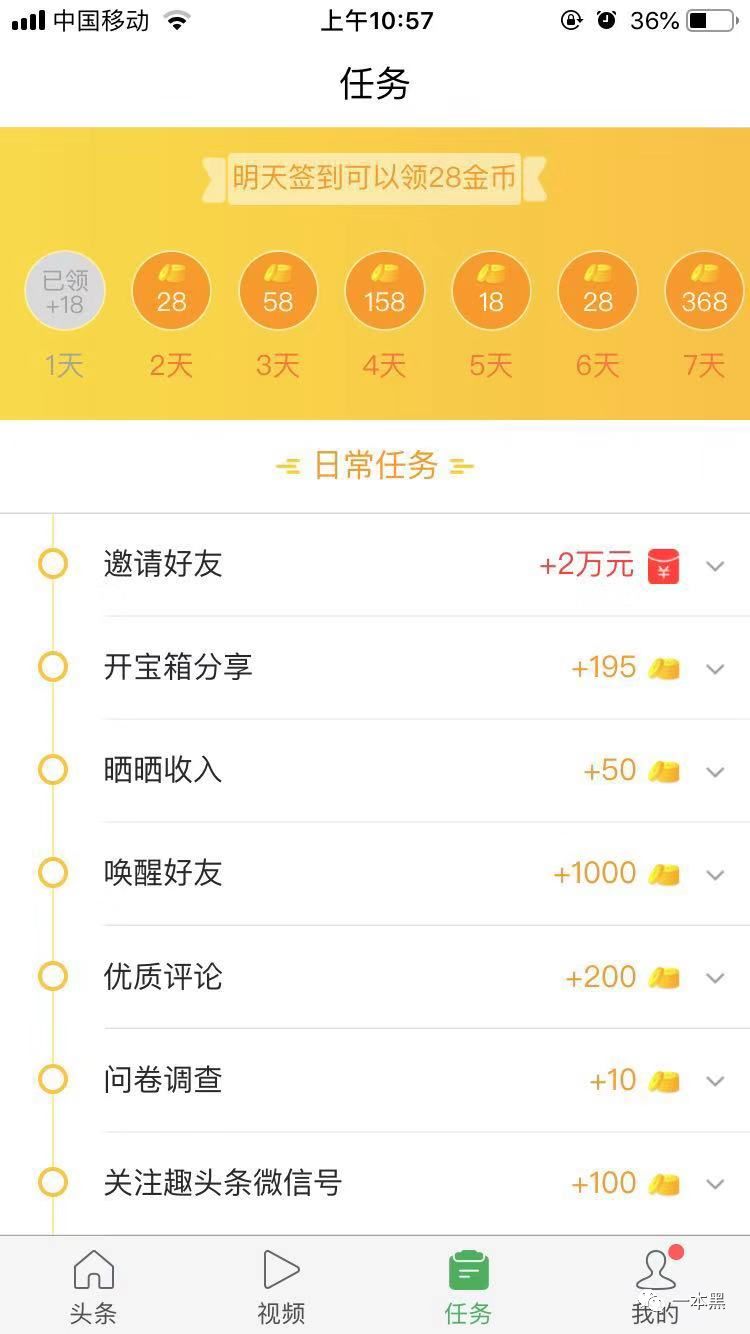Switch to the 头条 tab
The width and height of the screenshot is (750, 1334).
[x=93, y=1286]
